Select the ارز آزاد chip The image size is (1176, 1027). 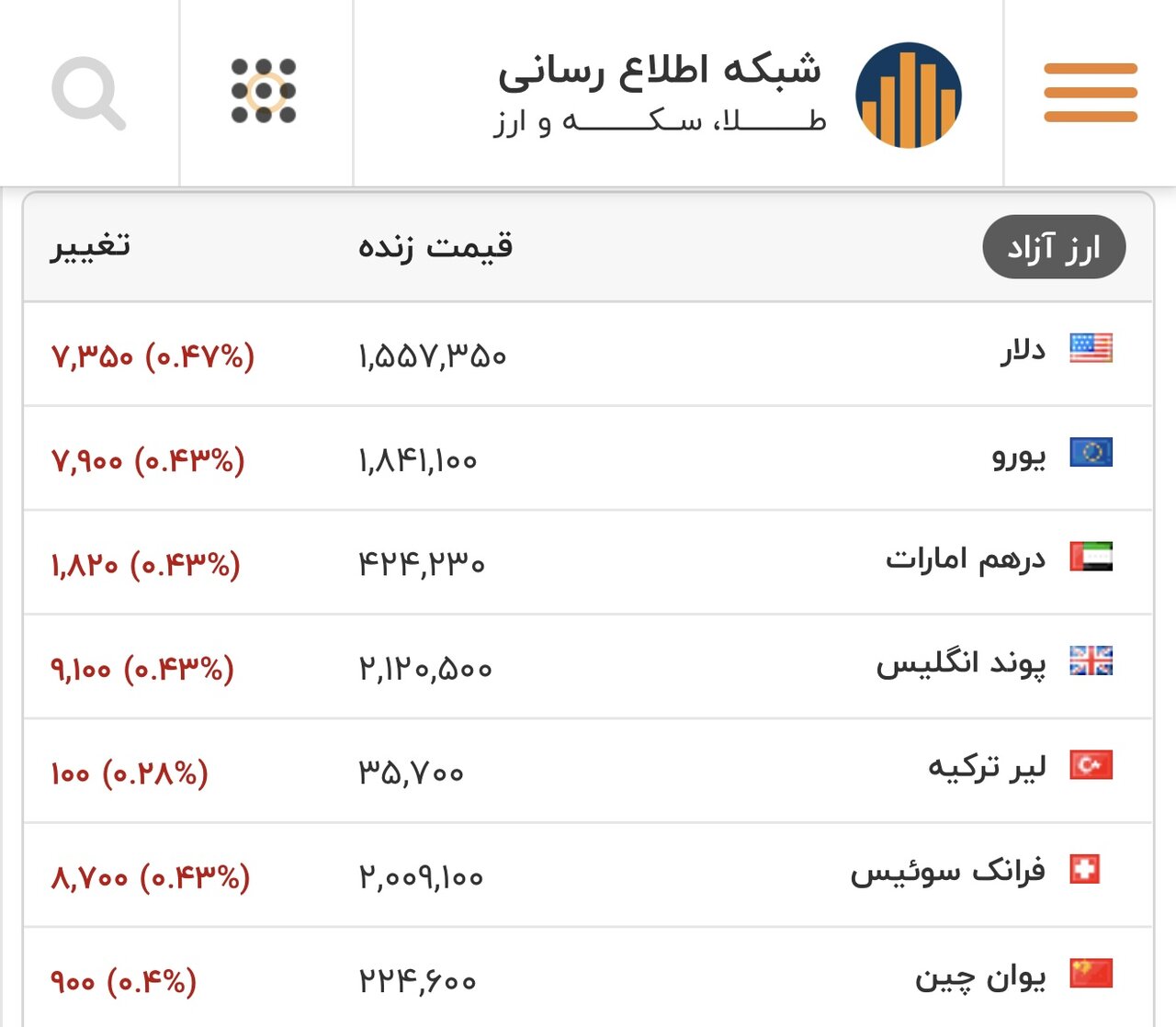click(x=1054, y=247)
